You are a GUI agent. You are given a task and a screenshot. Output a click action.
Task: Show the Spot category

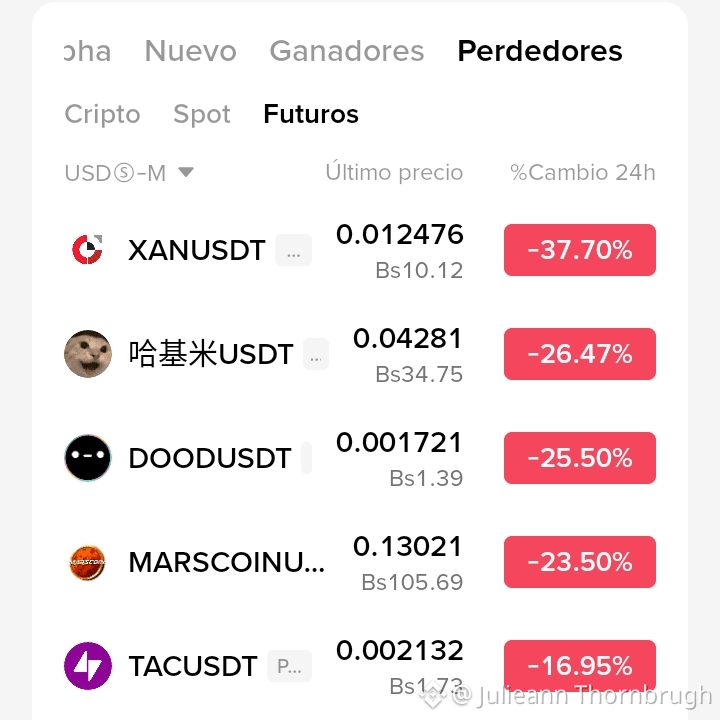pos(202,114)
